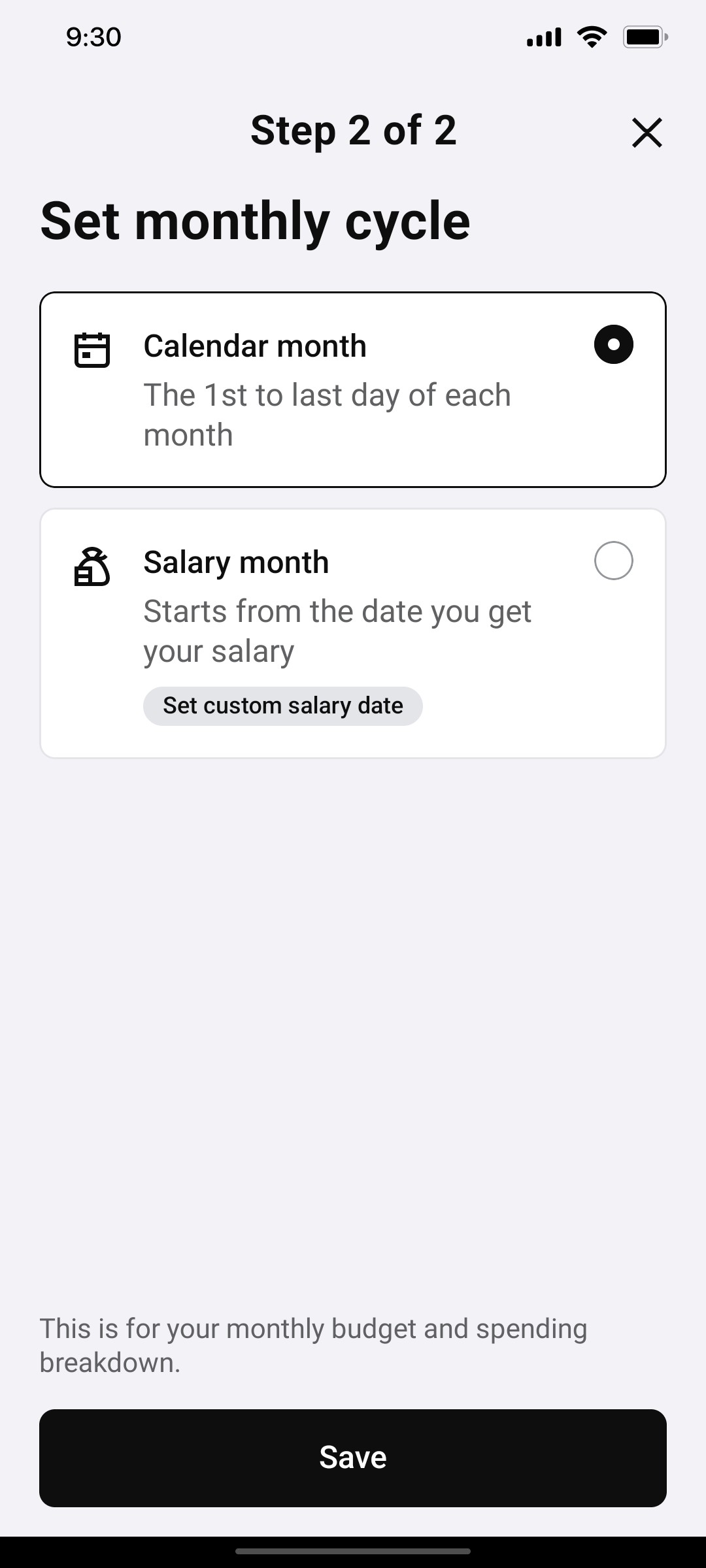This screenshot has width=706, height=1568.
Task: Tap the home indicator bar at bottom
Action: 353,1549
